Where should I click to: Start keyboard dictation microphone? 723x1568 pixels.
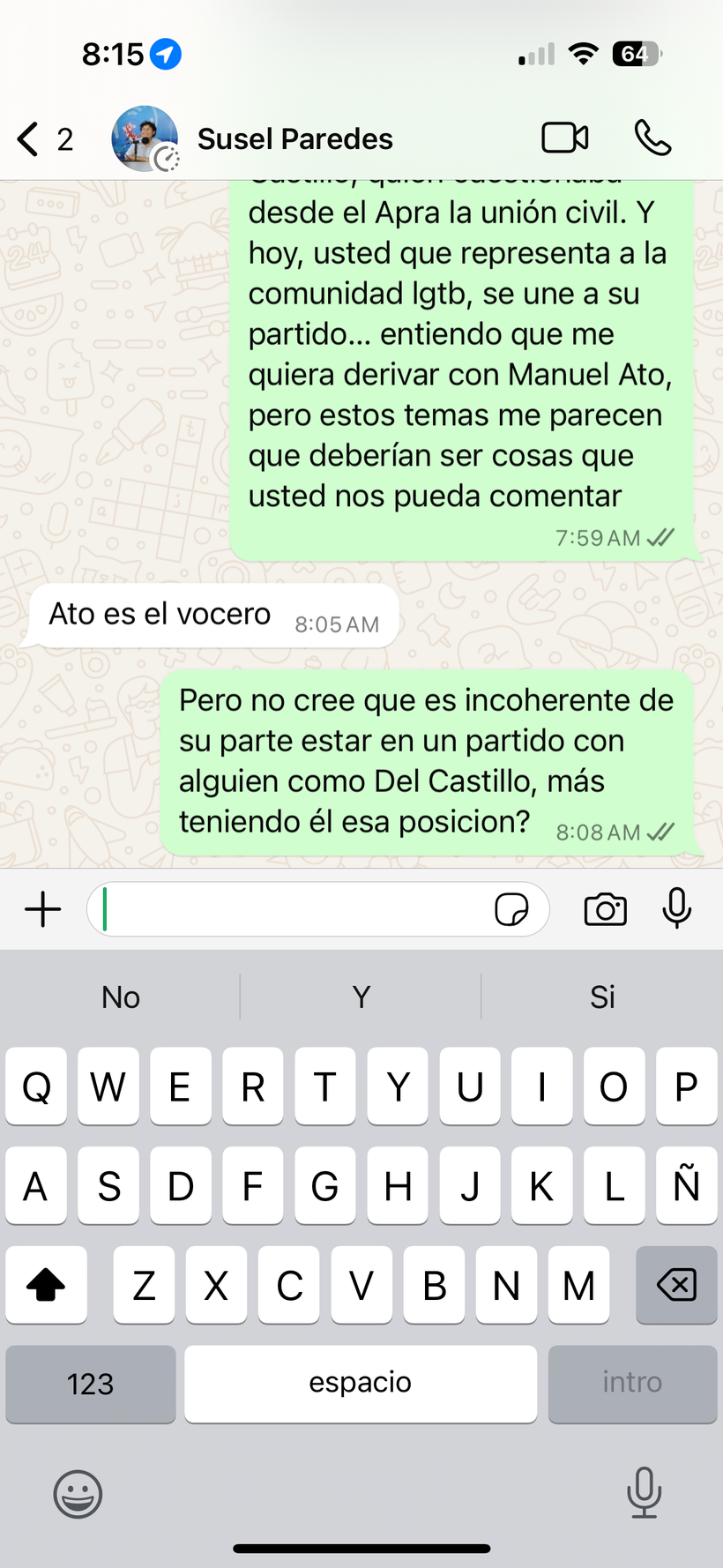644,1492
